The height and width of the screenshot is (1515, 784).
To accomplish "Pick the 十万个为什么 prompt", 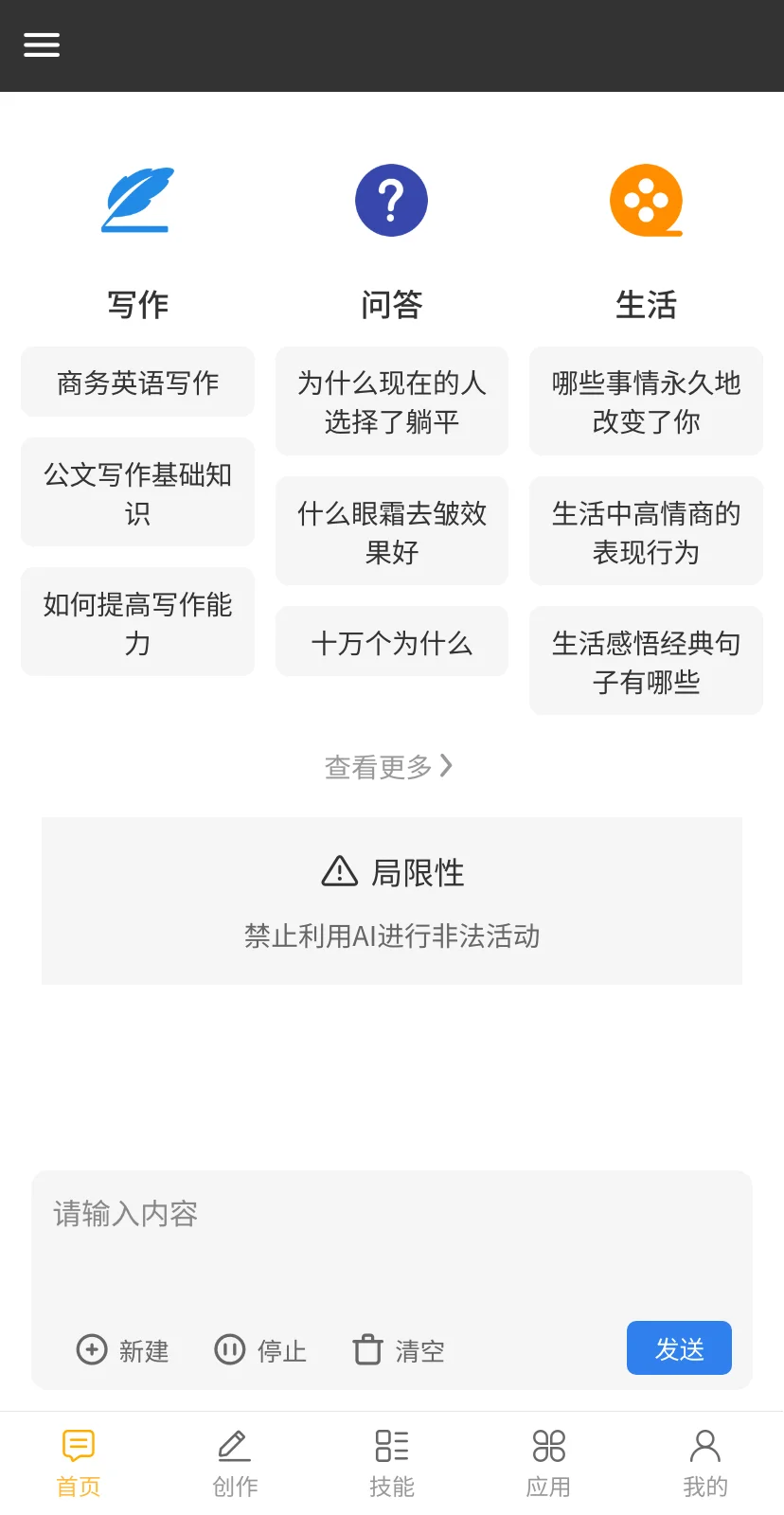I will pos(392,642).
